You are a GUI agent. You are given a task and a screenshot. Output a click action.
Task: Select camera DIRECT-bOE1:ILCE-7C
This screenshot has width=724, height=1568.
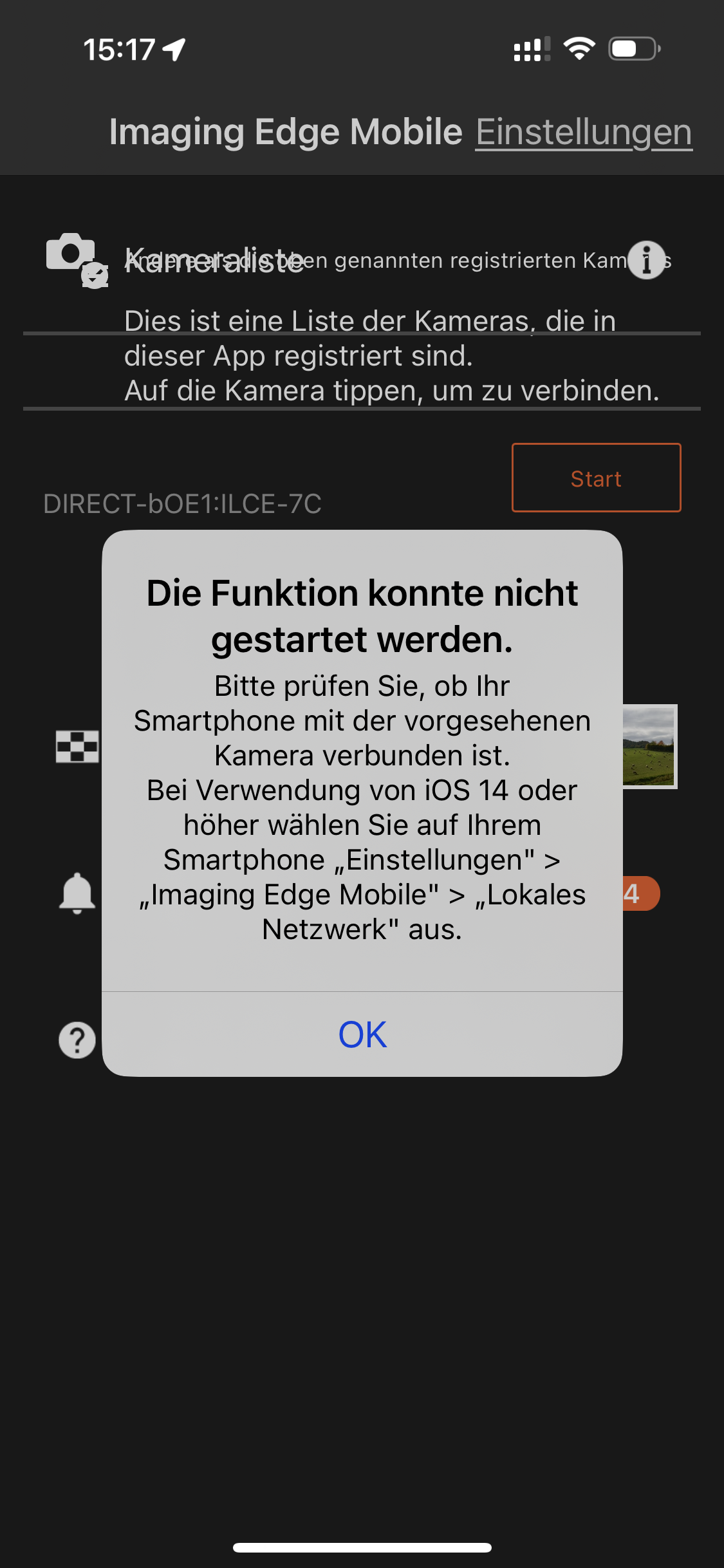coord(185,505)
